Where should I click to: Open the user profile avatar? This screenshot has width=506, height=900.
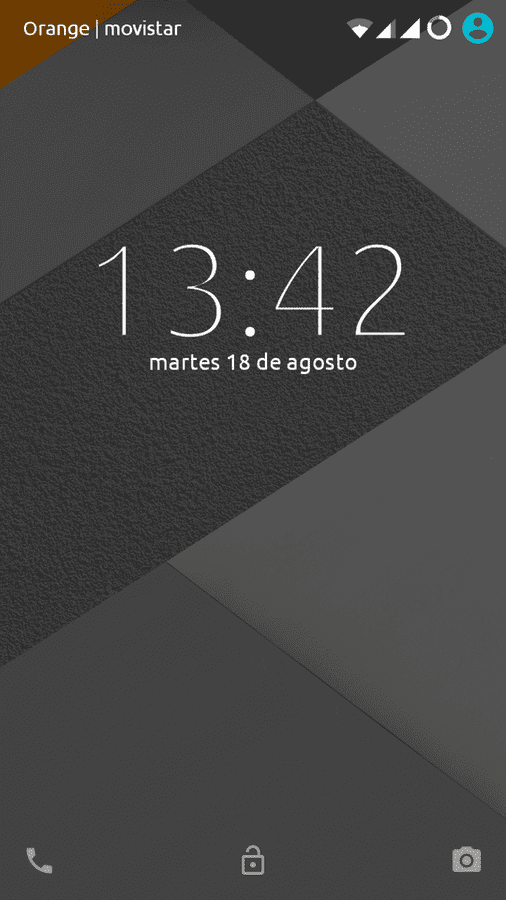[x=477, y=28]
